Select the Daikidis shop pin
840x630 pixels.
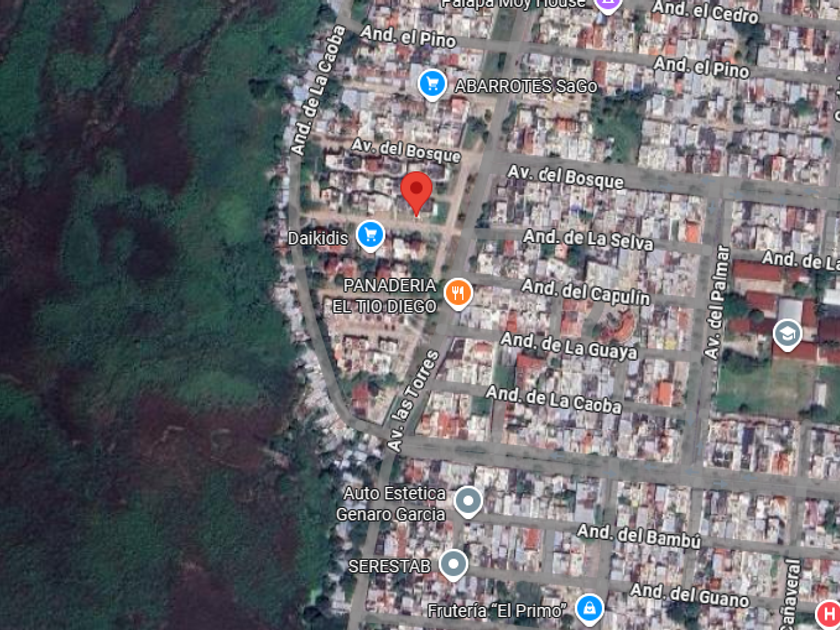371,235
